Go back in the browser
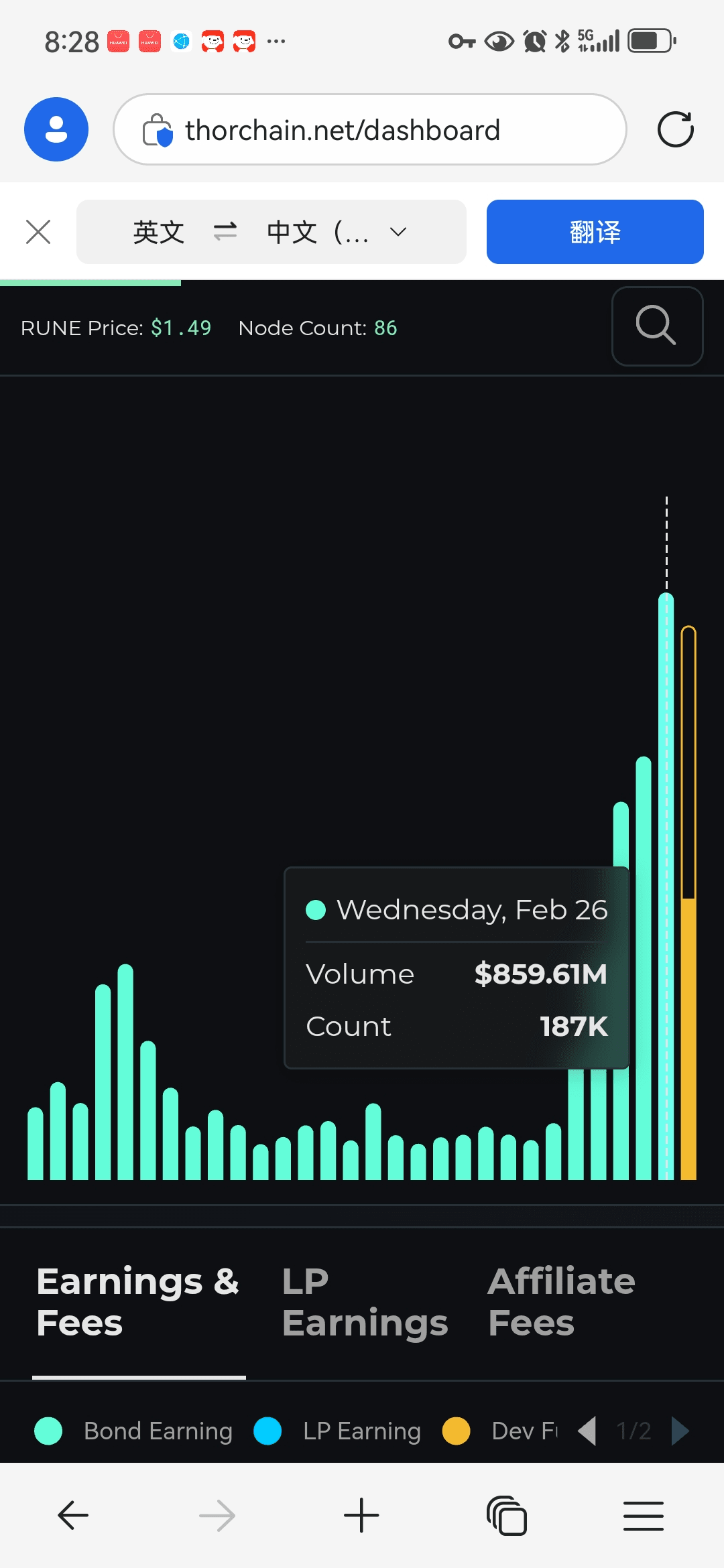The image size is (724, 1568). click(73, 1515)
